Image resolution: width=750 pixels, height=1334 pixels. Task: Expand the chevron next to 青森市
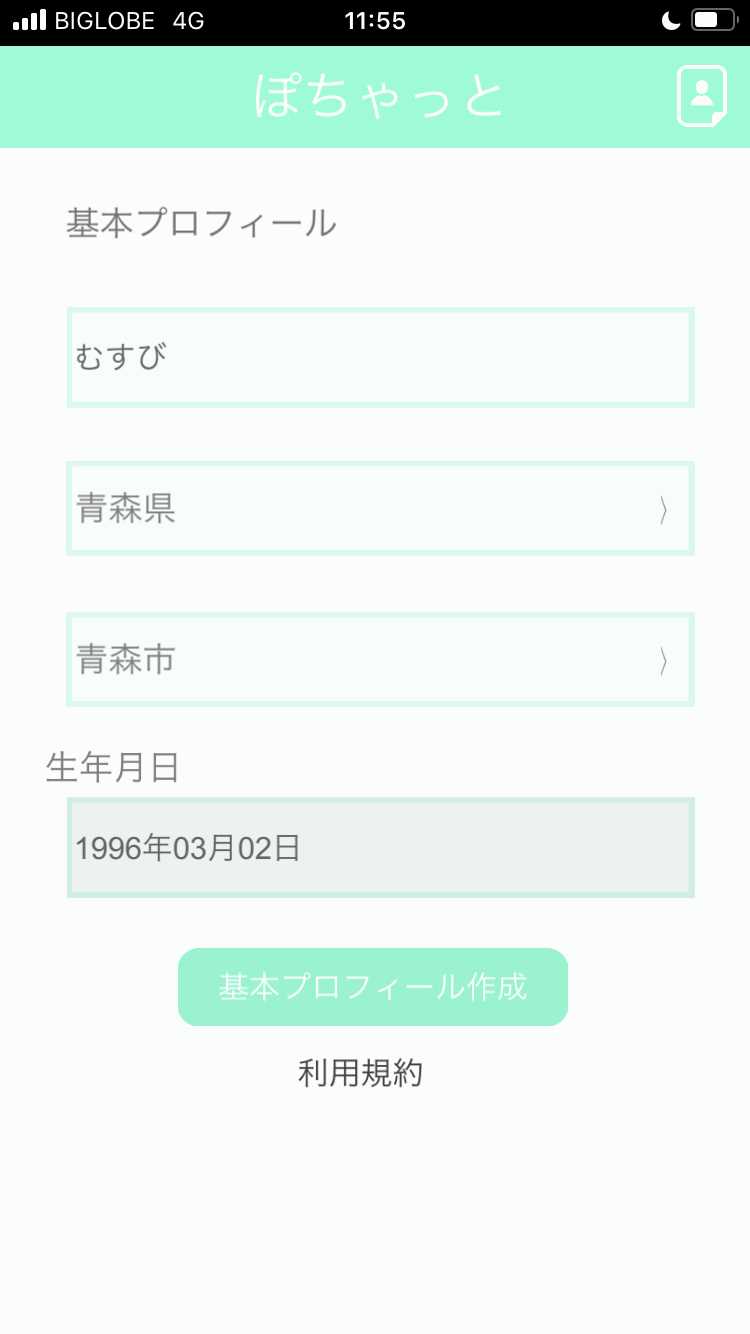pyautogui.click(x=663, y=659)
